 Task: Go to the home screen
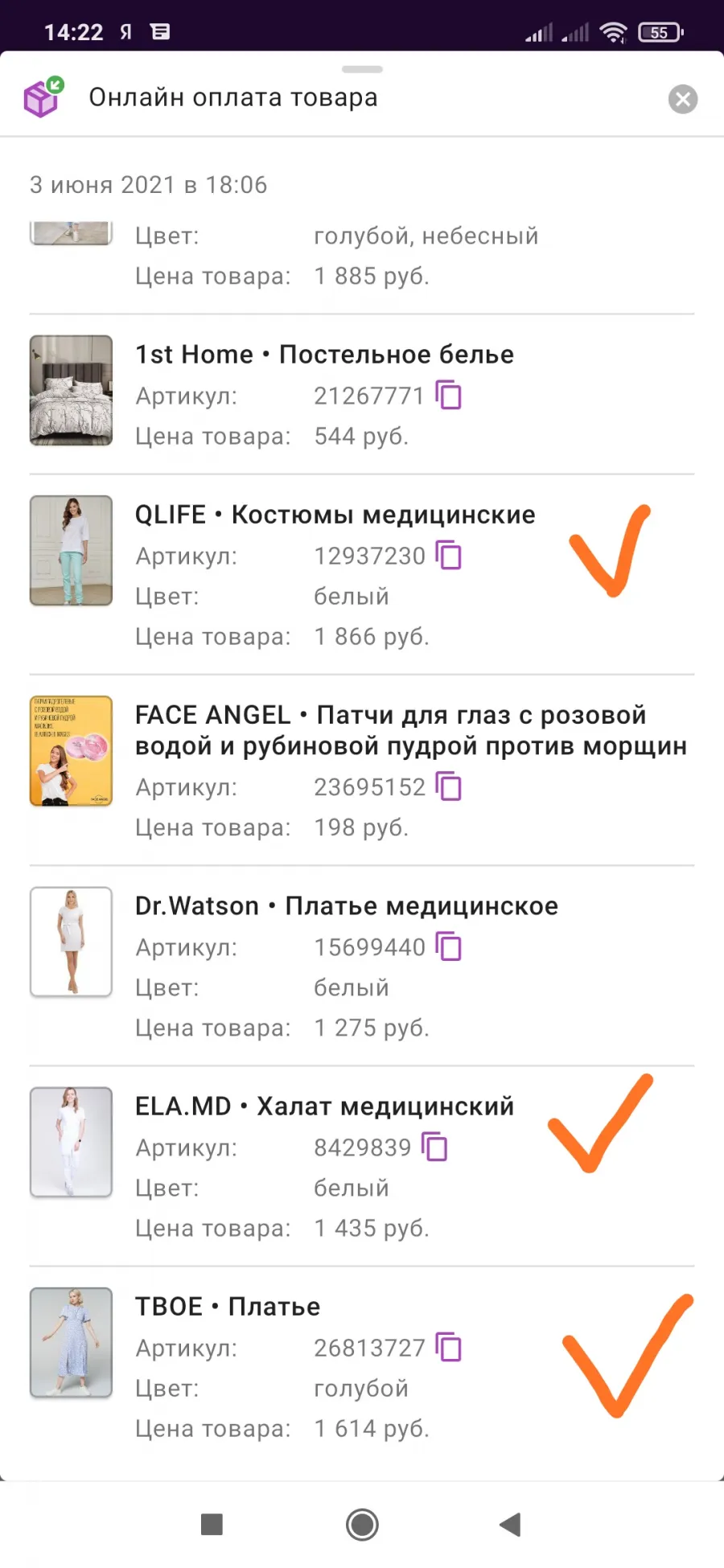click(362, 1524)
